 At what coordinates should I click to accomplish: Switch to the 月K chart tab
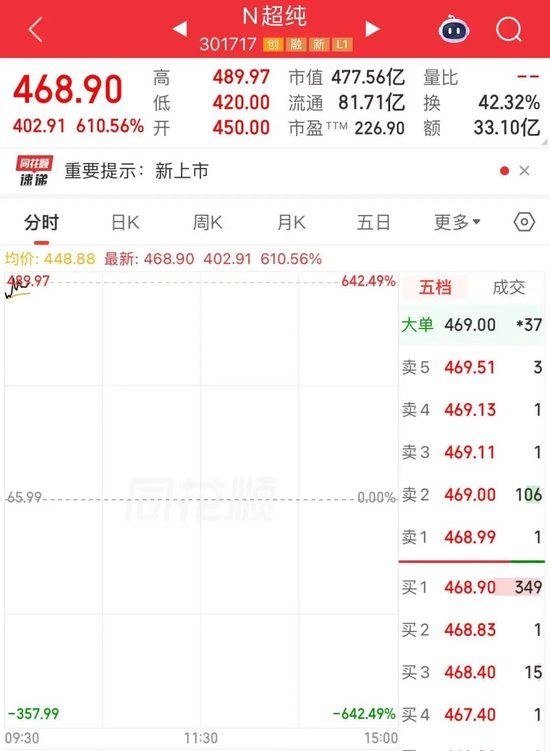pyautogui.click(x=291, y=223)
